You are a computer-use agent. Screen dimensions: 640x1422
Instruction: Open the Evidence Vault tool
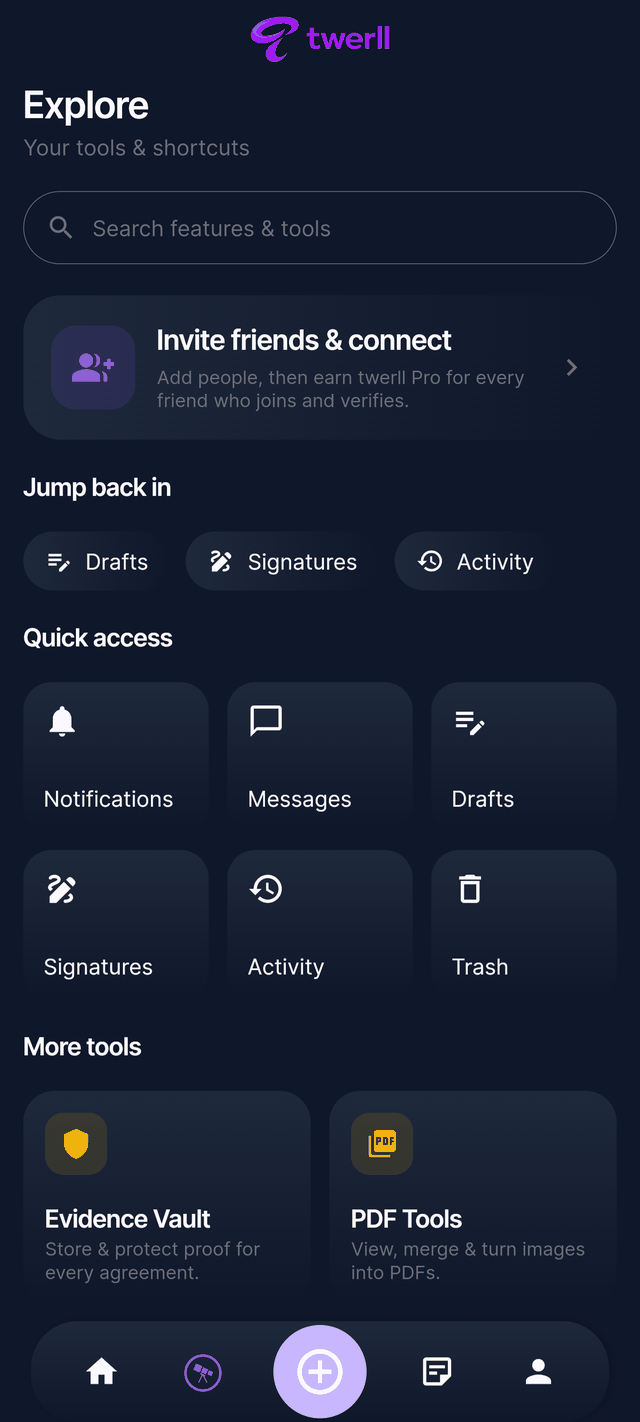click(167, 1191)
